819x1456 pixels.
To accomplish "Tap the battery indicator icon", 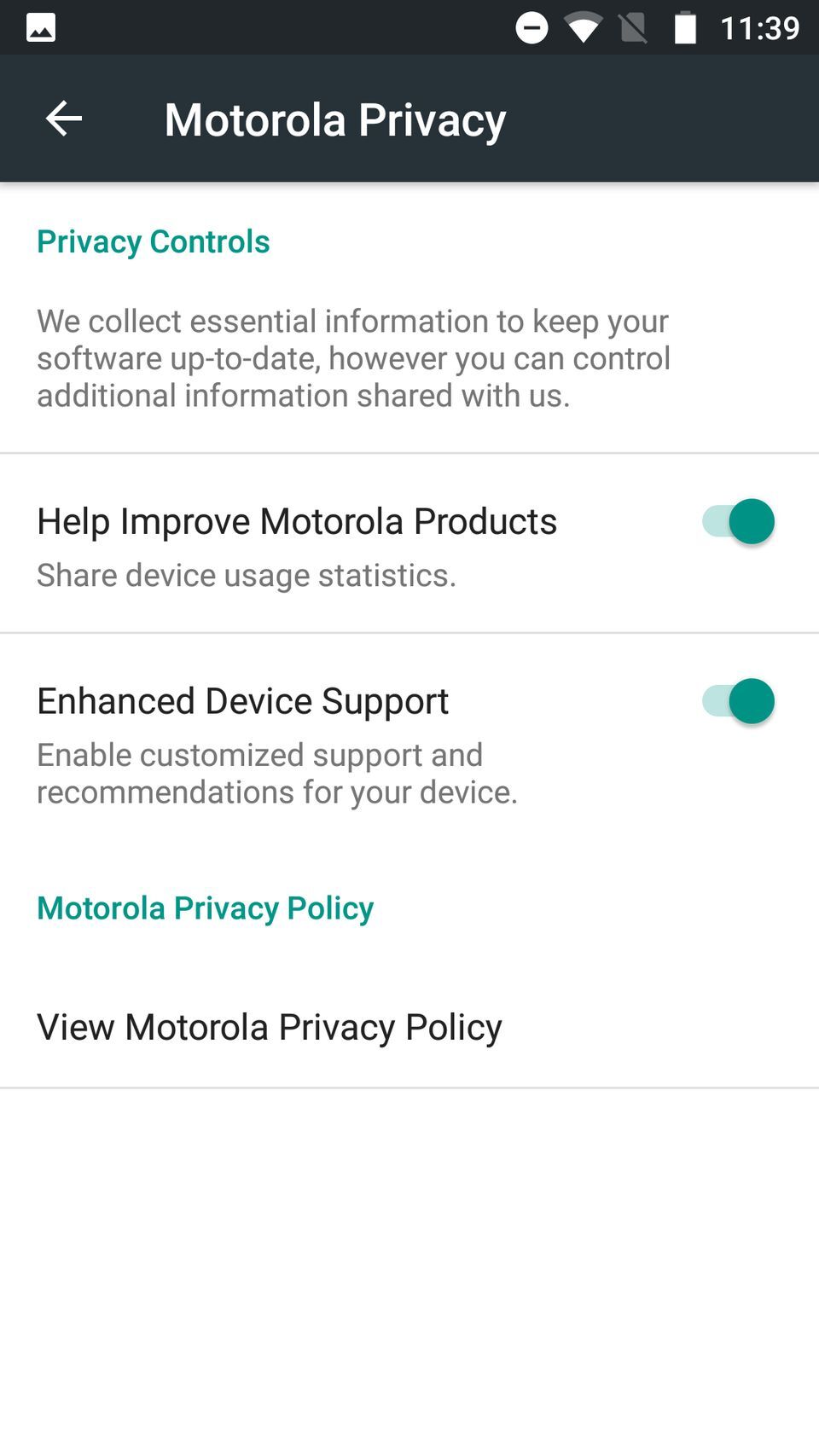I will (684, 26).
